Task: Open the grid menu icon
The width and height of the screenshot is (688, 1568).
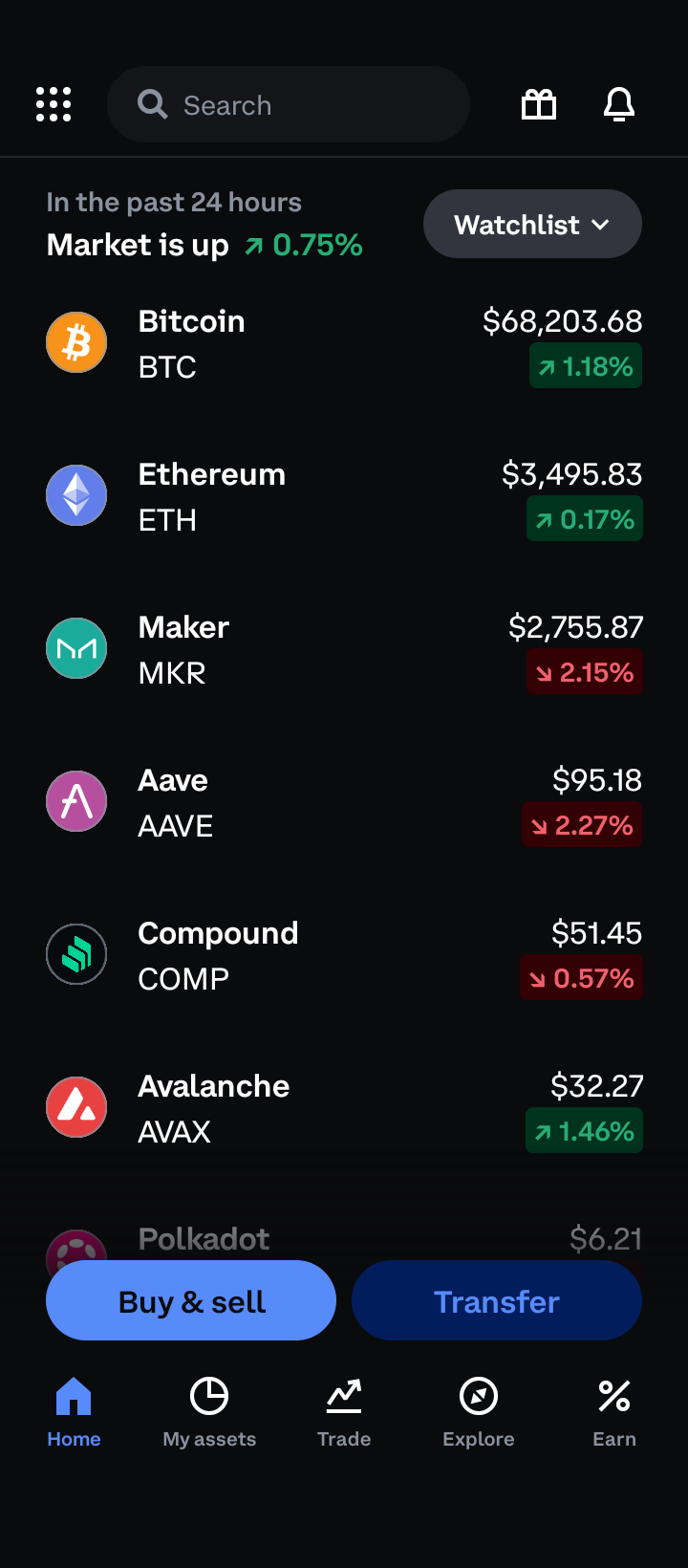Action: 54,104
